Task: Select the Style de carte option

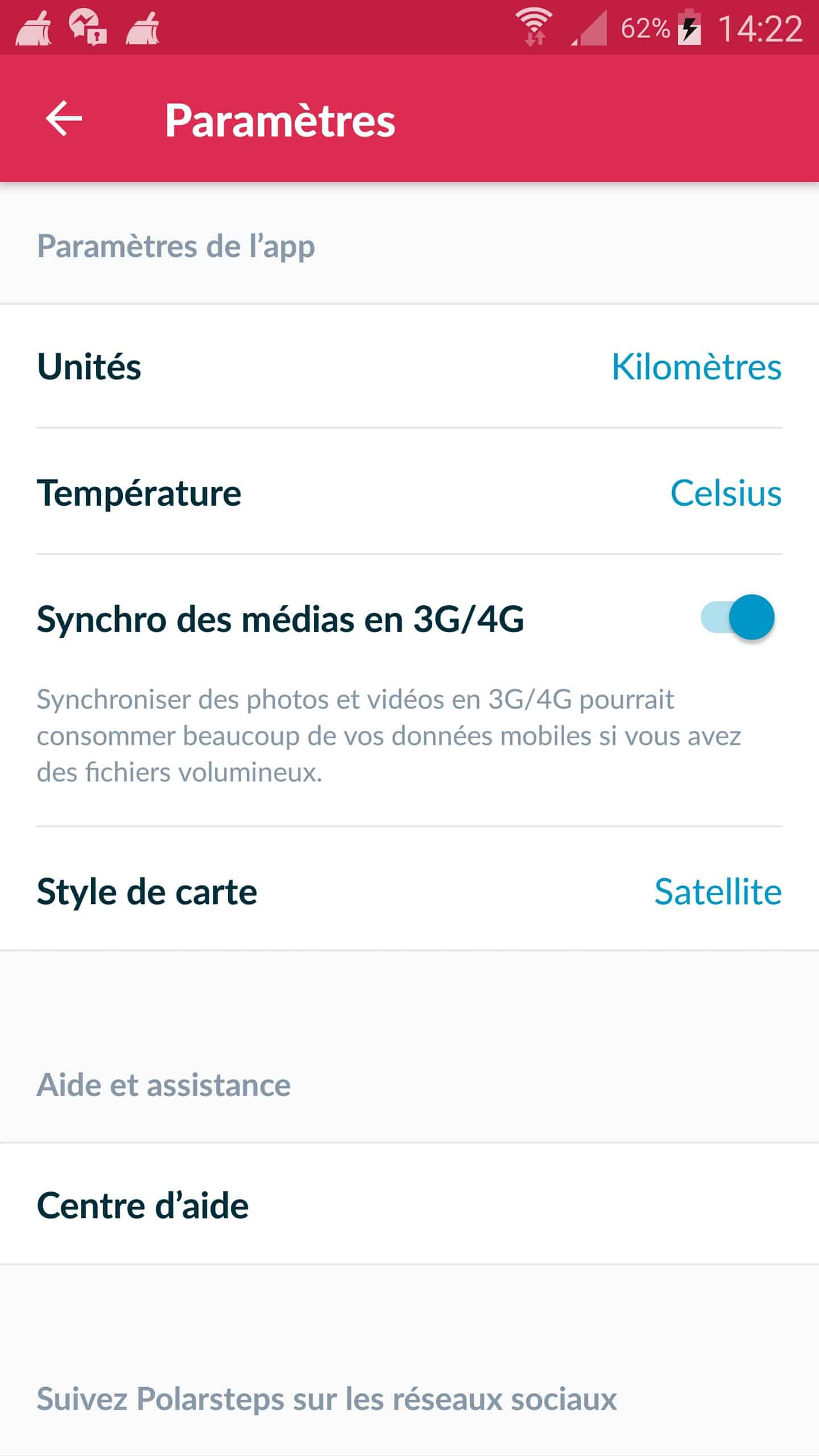Action: pyautogui.click(x=409, y=891)
